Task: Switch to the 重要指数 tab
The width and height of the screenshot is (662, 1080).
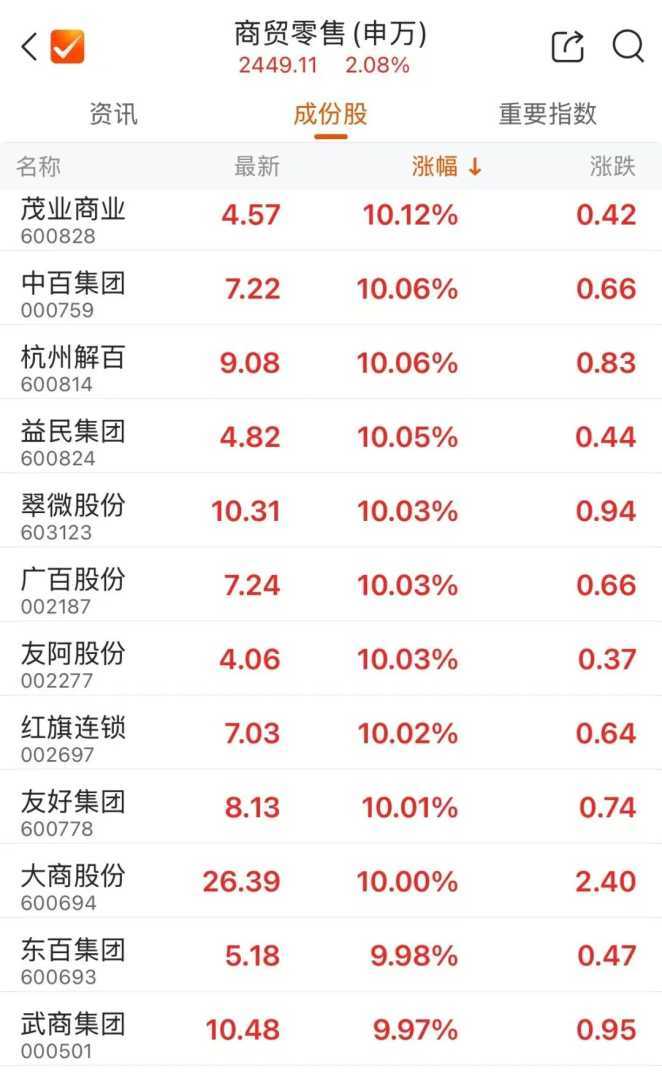Action: point(547,114)
